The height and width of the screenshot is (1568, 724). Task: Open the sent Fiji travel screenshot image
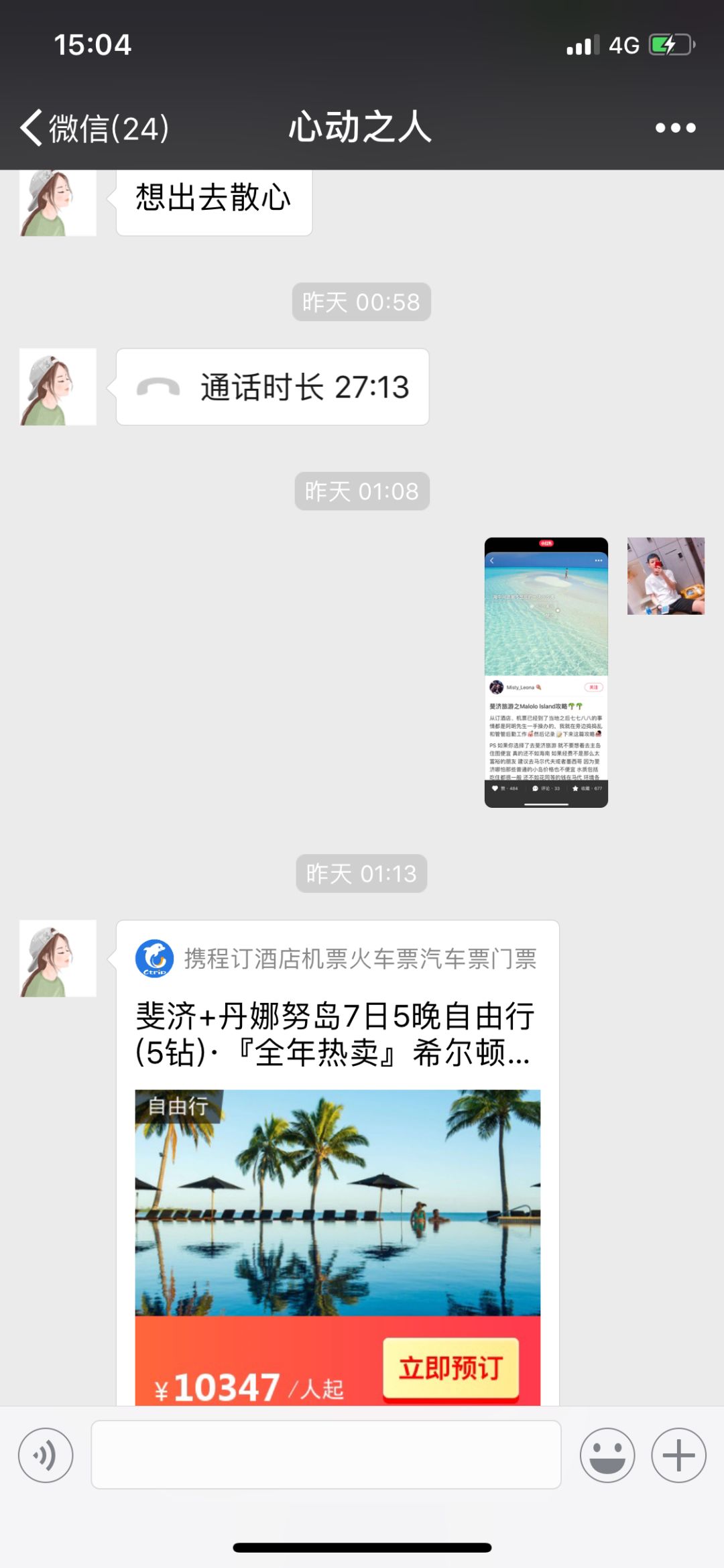(x=546, y=672)
